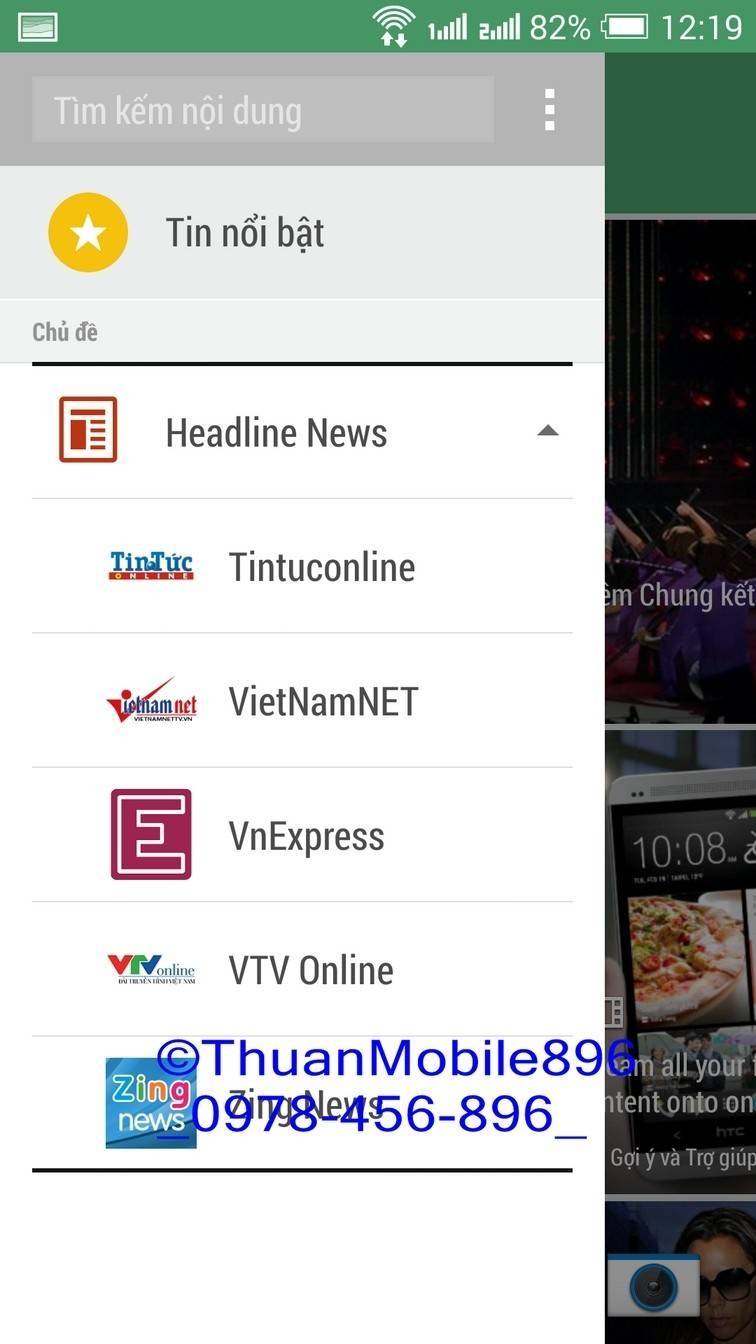
Task: Tap the Tìm kiếm nội dung search field
Action: point(262,111)
